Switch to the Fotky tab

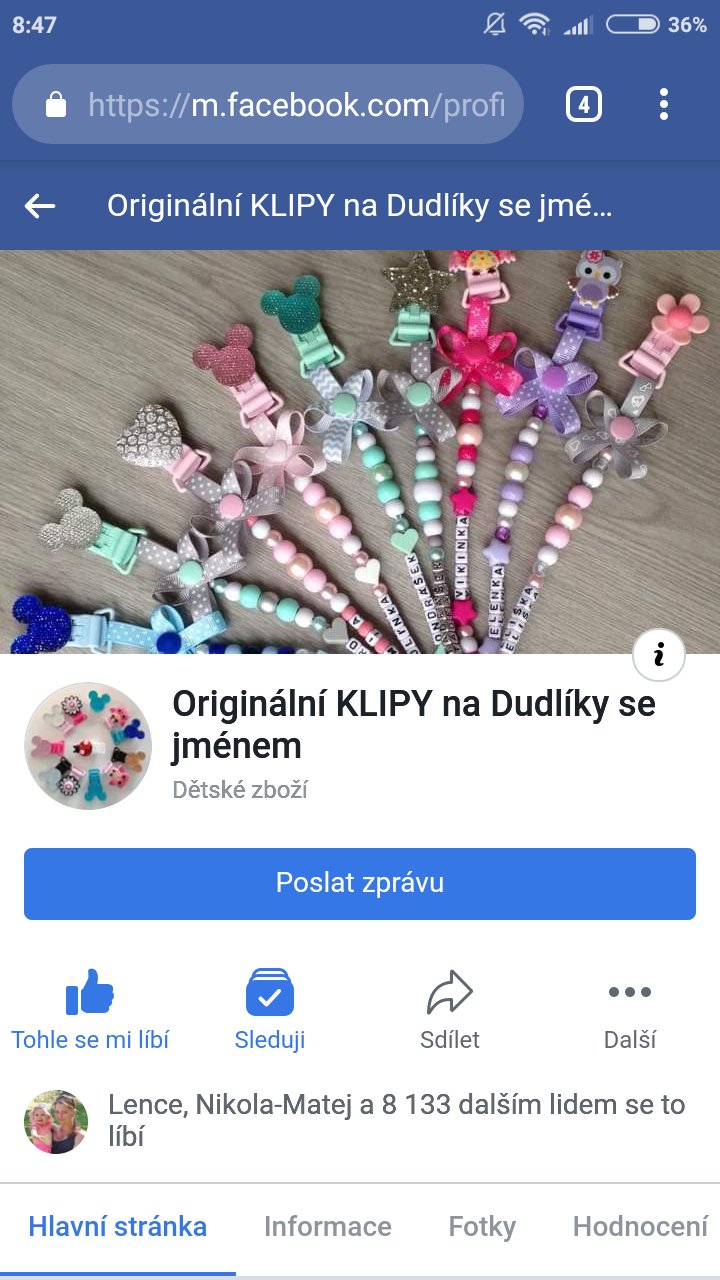482,1227
